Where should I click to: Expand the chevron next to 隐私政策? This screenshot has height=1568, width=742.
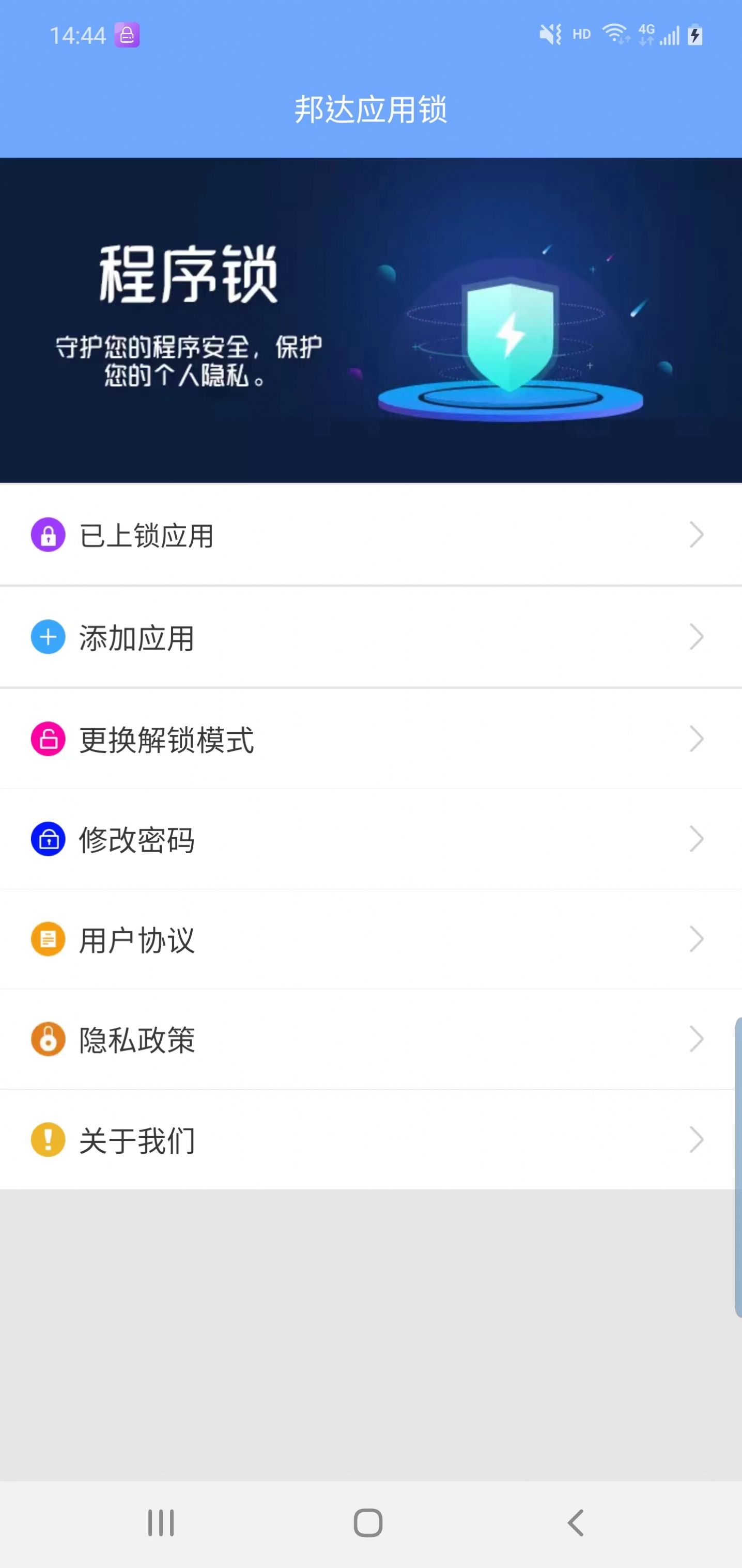point(698,1040)
